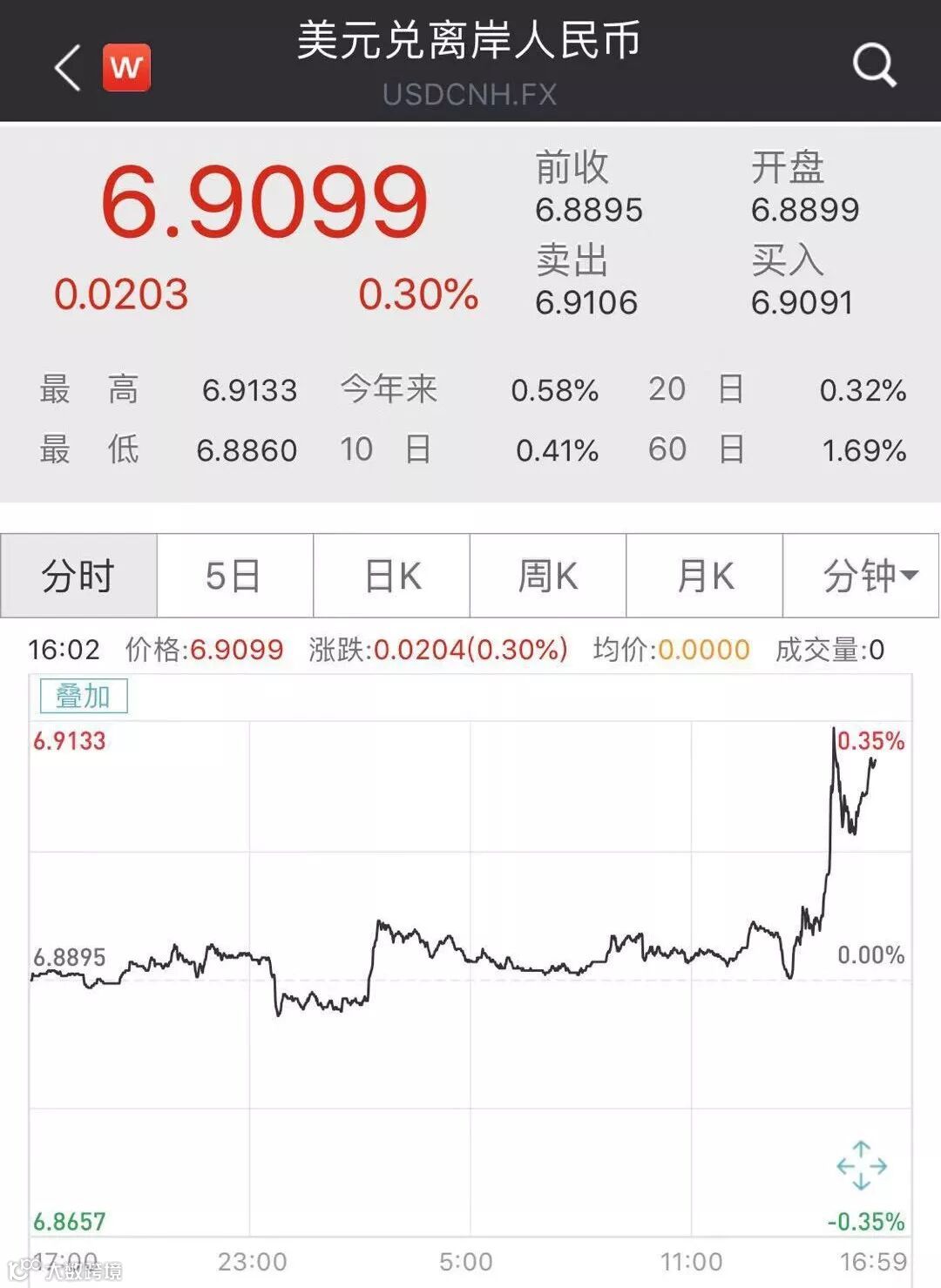This screenshot has width=941, height=1288.
Task: Tap the red W app icon
Action: pos(127,67)
